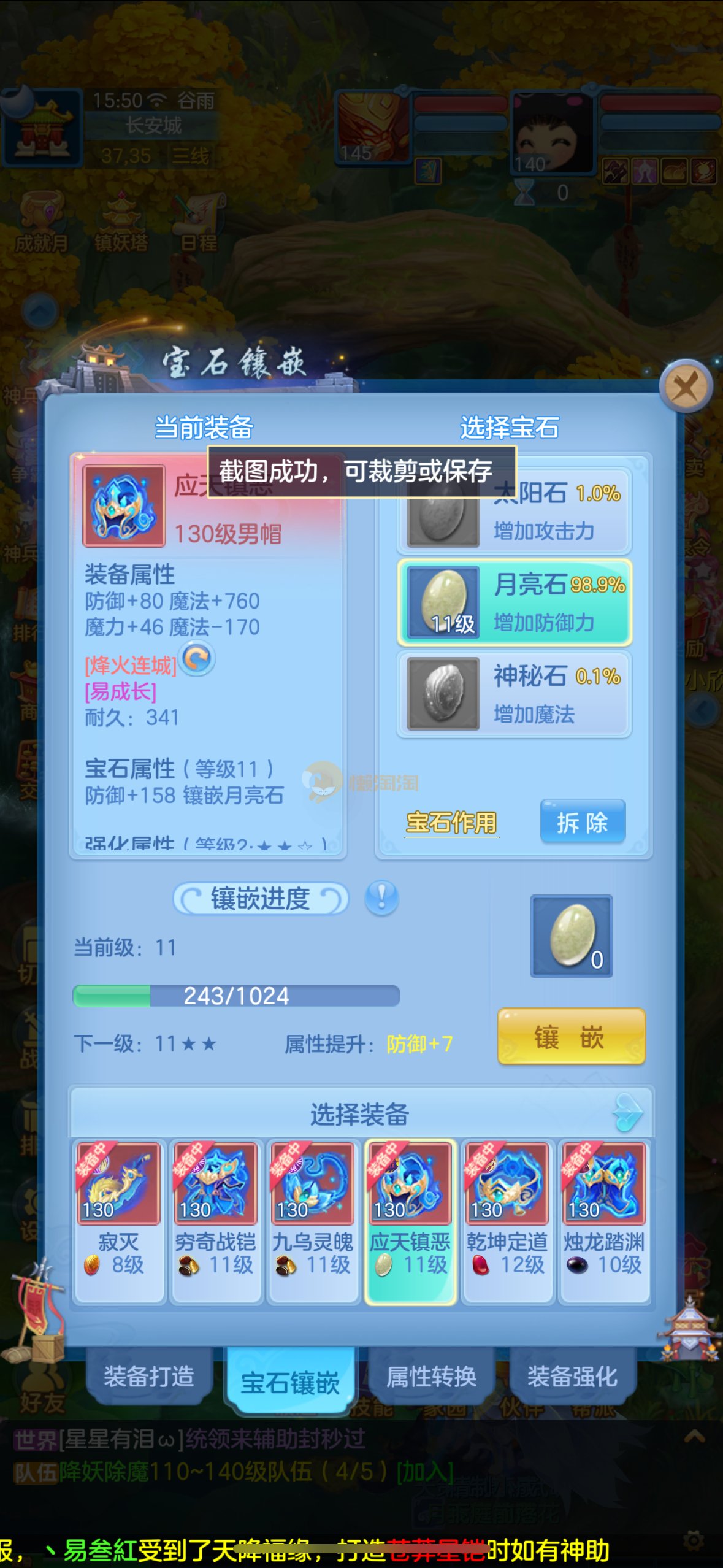Screen dimensions: 723x1568
Task: Switch to the 装备强化 tab
Action: pos(572,1376)
